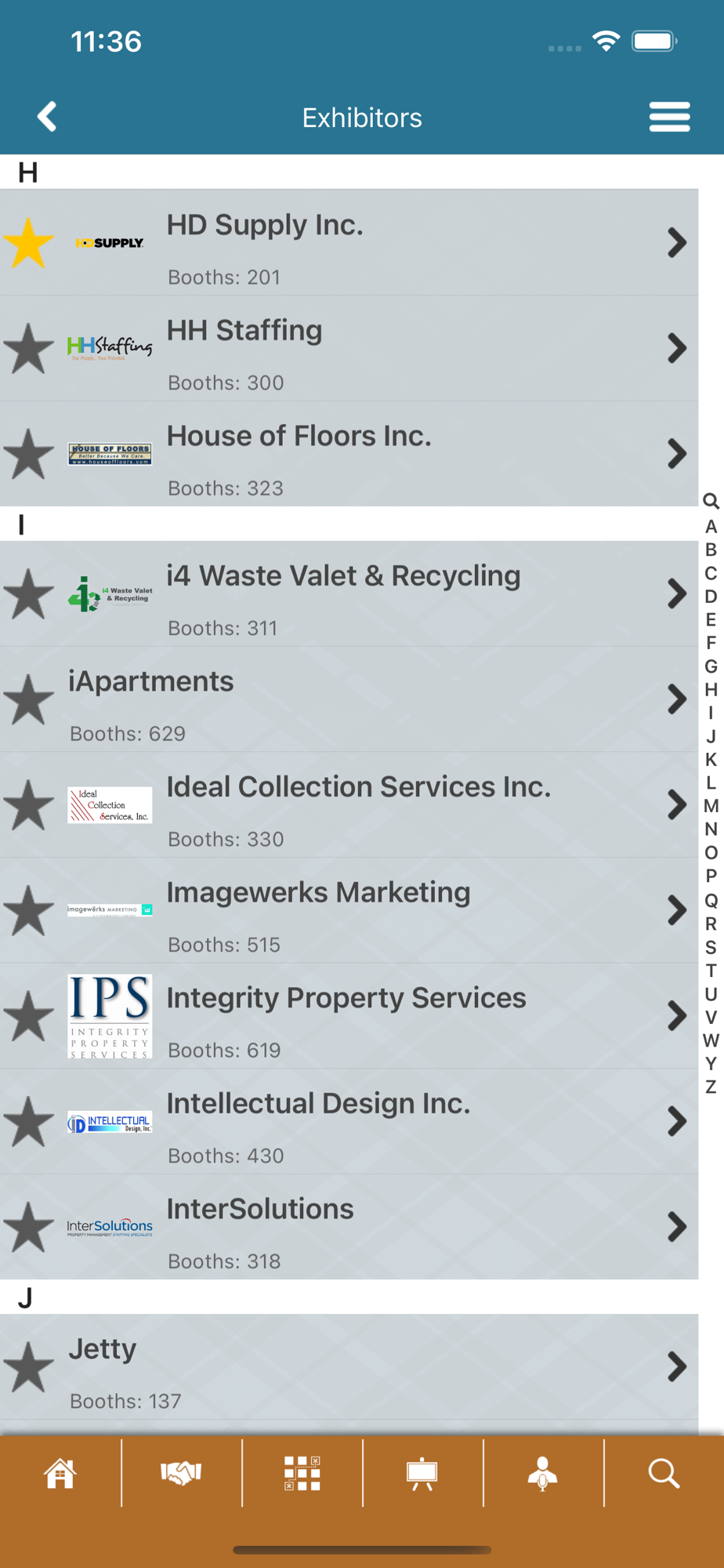Star Imagewerks Marketing as favorite
Viewport: 724px width, 1568px height.
click(29, 910)
